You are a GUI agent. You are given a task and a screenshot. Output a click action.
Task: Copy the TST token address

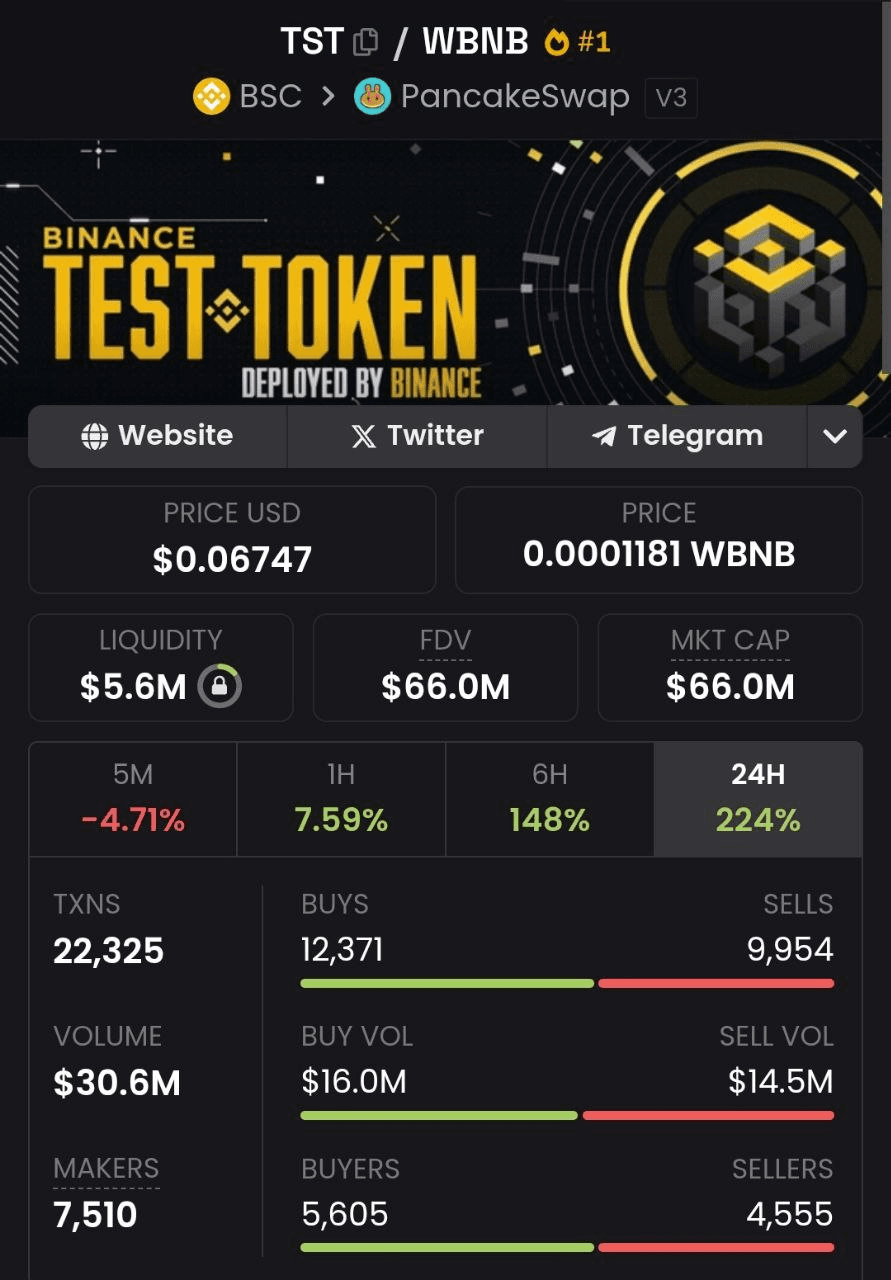(367, 42)
